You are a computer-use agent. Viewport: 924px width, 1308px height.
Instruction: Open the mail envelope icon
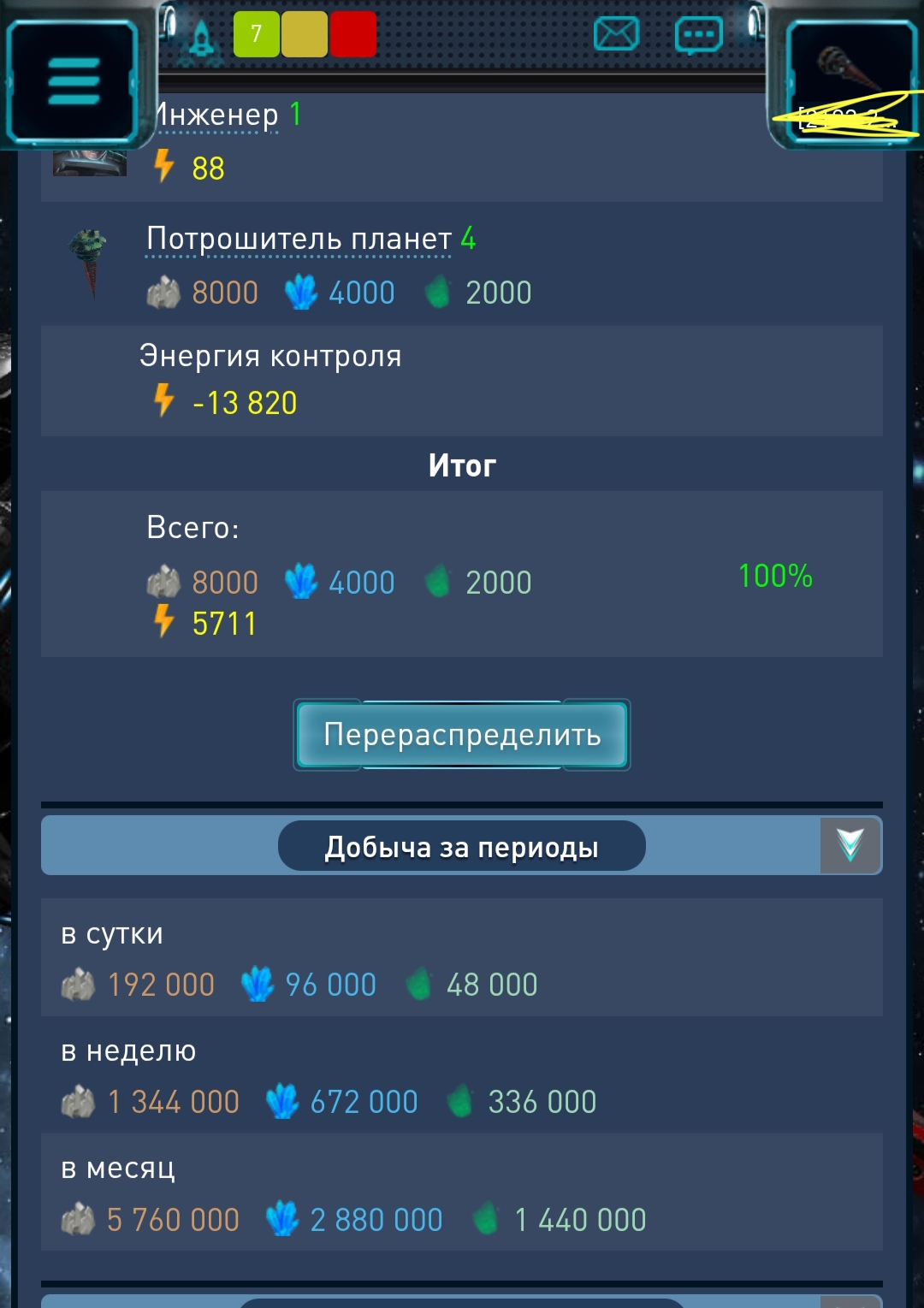click(x=616, y=34)
